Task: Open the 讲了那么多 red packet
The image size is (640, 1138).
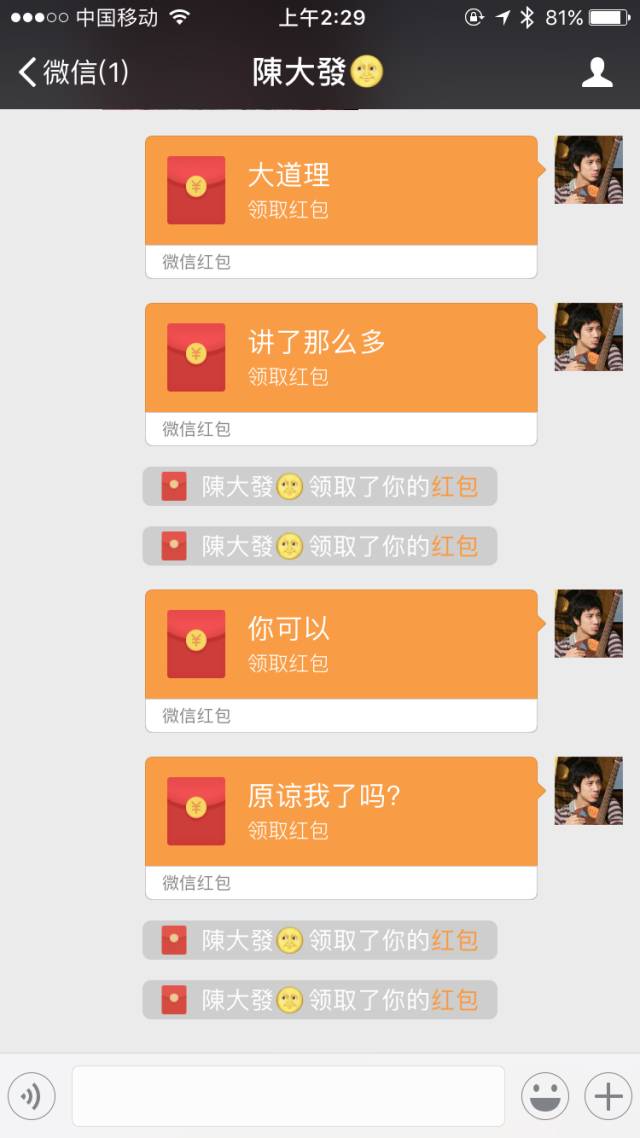Action: 341,358
